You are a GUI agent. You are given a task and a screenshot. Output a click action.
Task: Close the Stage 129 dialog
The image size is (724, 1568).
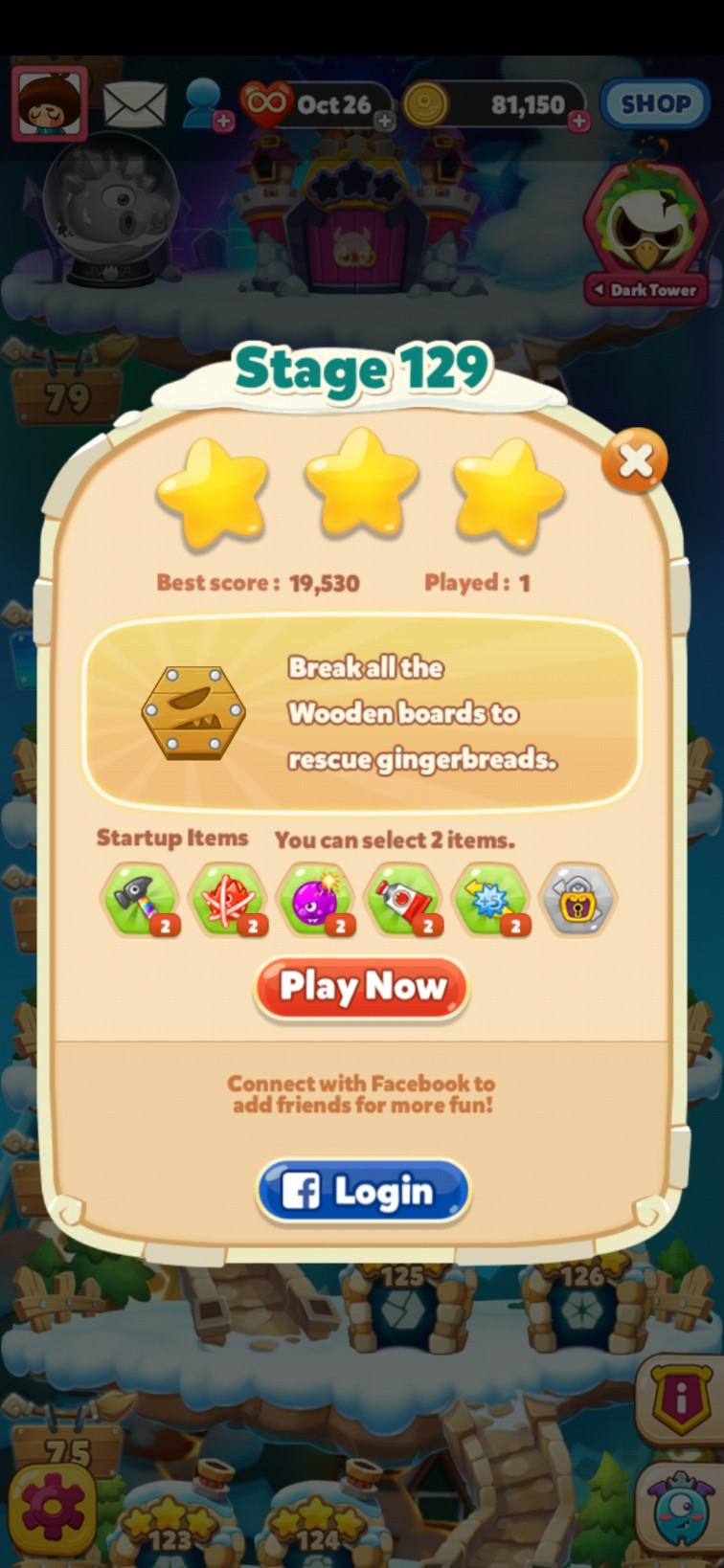click(634, 461)
